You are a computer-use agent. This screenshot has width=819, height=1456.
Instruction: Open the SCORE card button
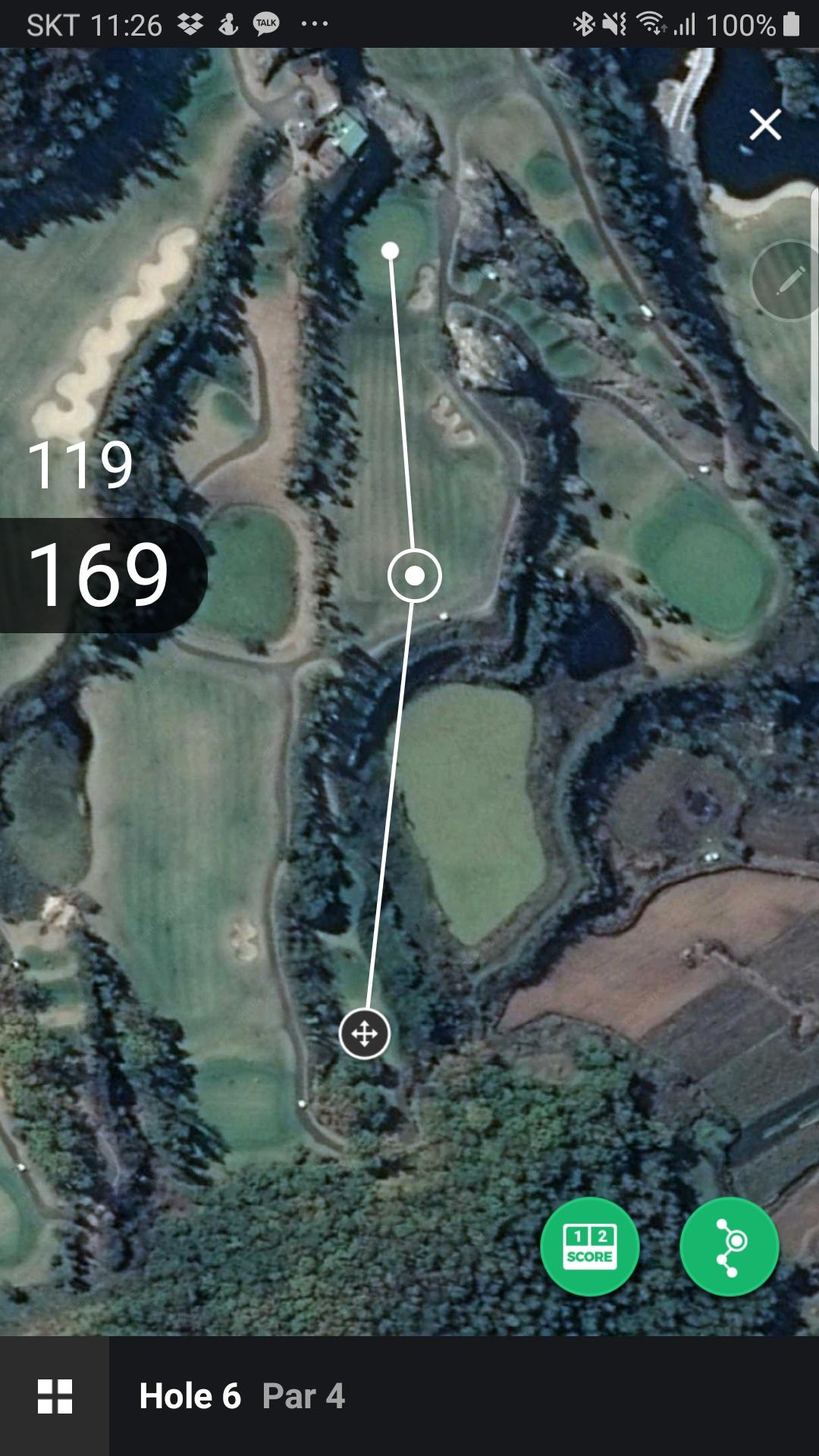point(589,1246)
